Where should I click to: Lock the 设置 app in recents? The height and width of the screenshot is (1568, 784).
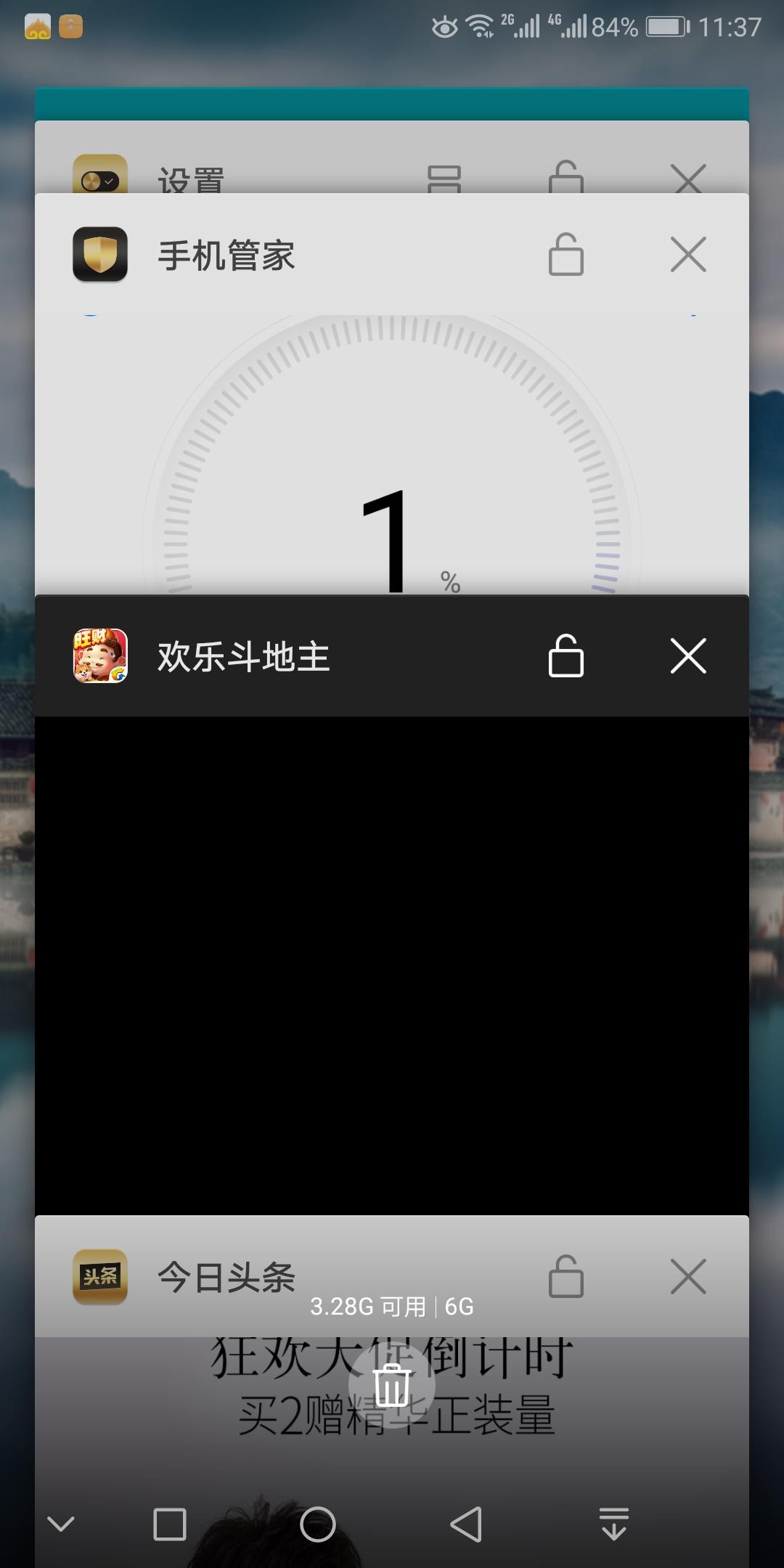coord(565,179)
